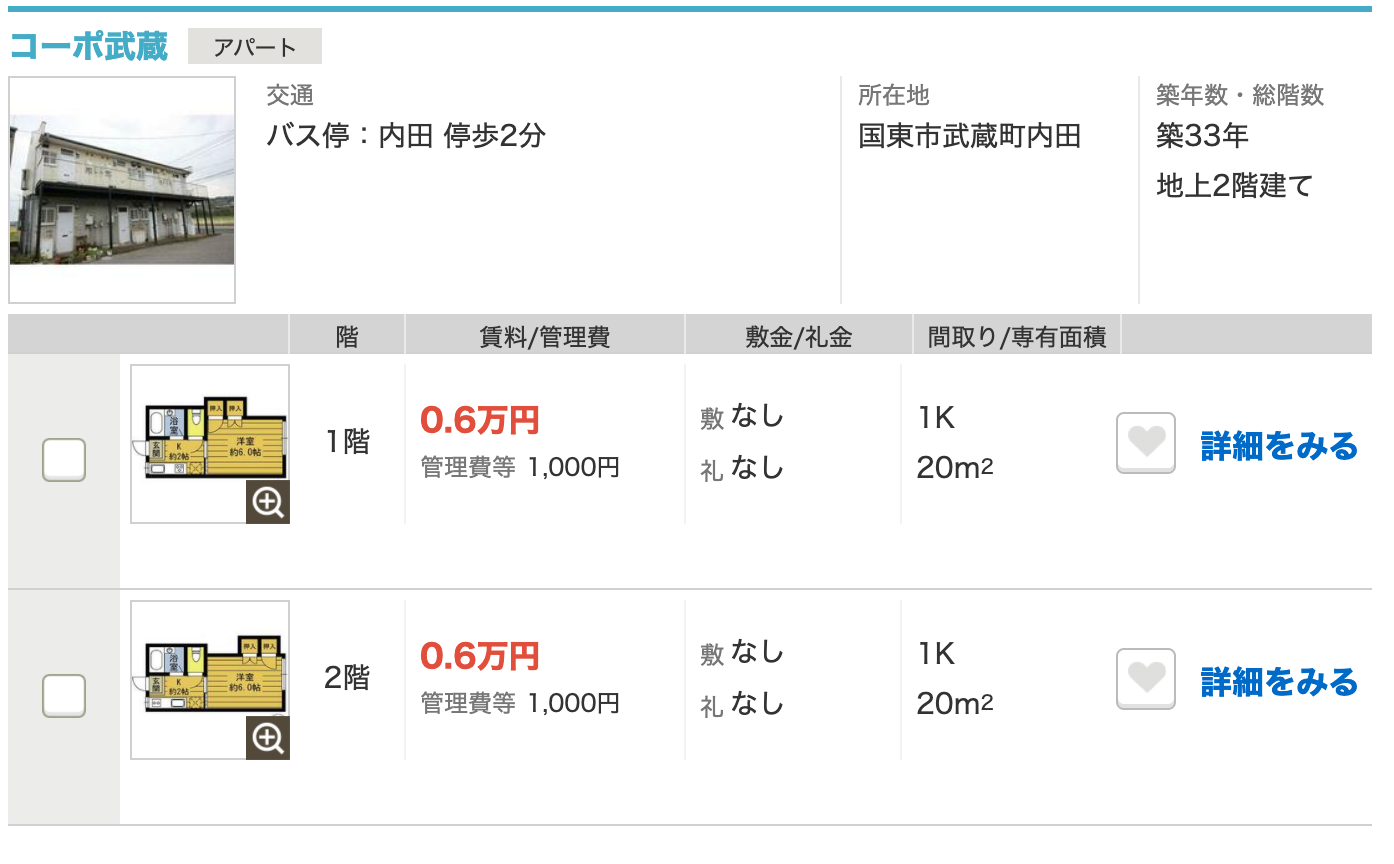Open the コーポ武蔵 property title link

(x=89, y=46)
